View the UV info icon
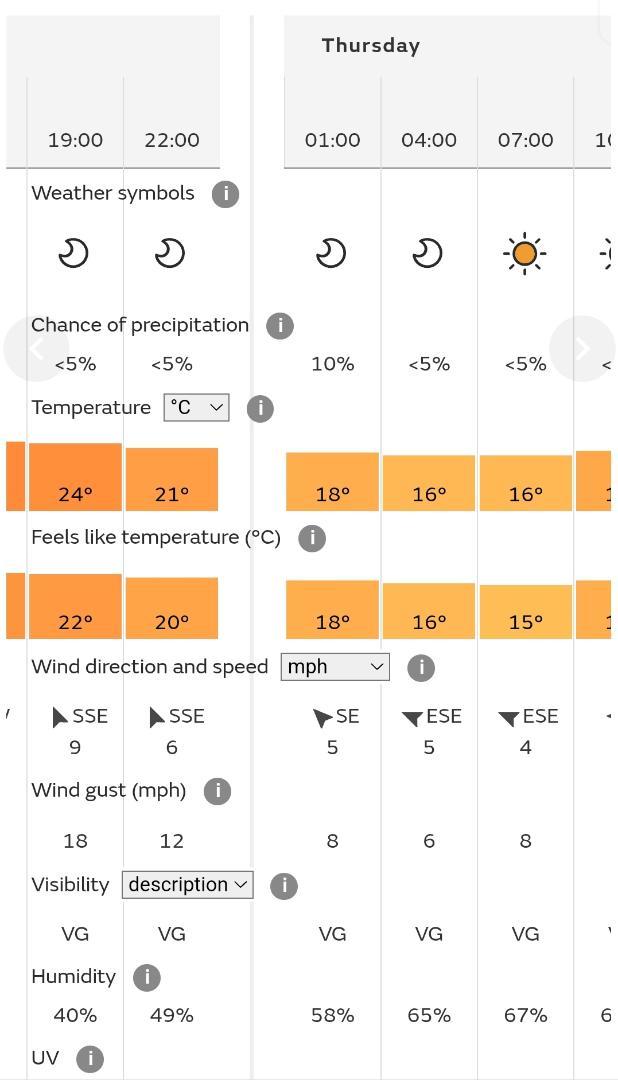Image resolution: width=618 pixels, height=1080 pixels. coord(90,1059)
